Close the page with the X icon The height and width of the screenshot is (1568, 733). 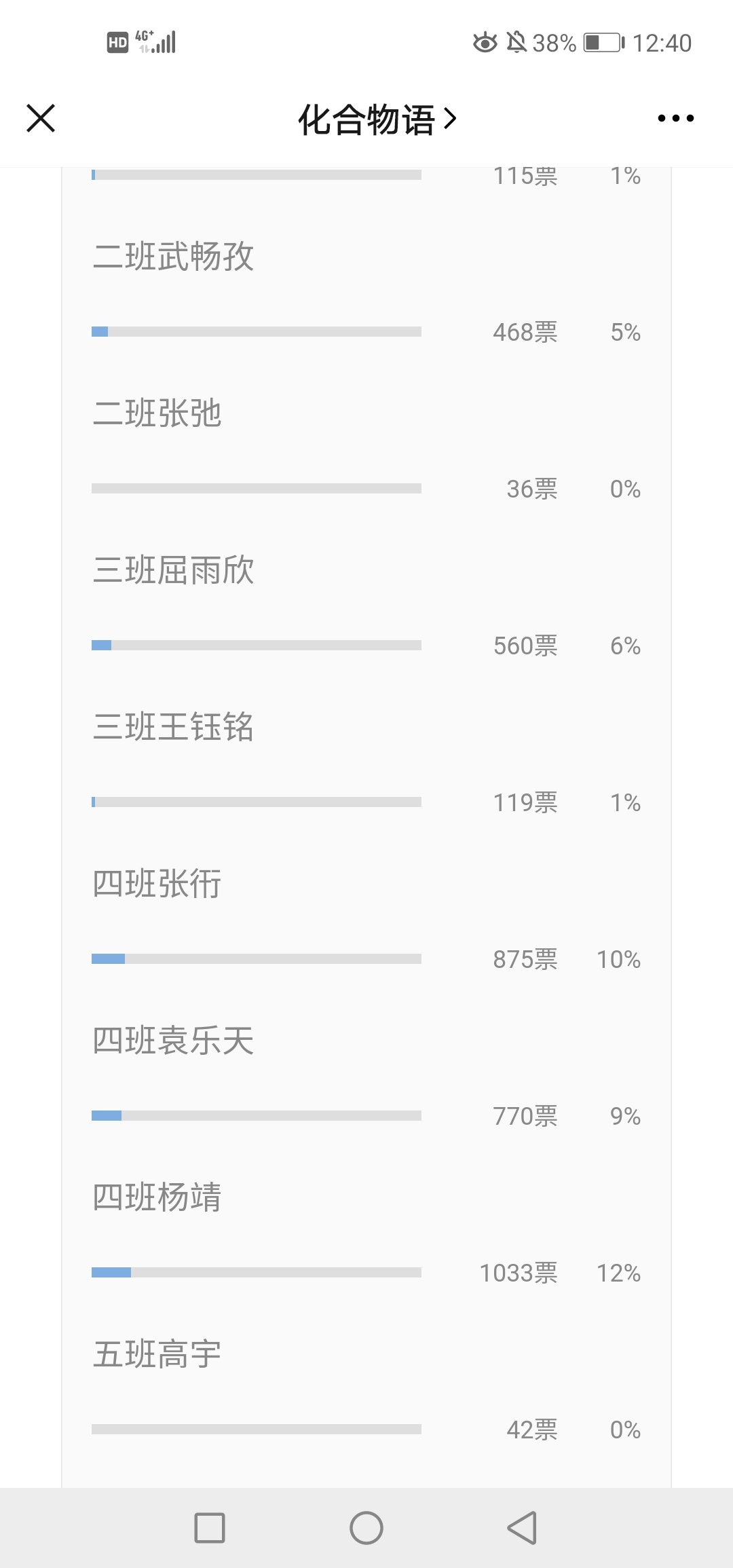pos(41,118)
